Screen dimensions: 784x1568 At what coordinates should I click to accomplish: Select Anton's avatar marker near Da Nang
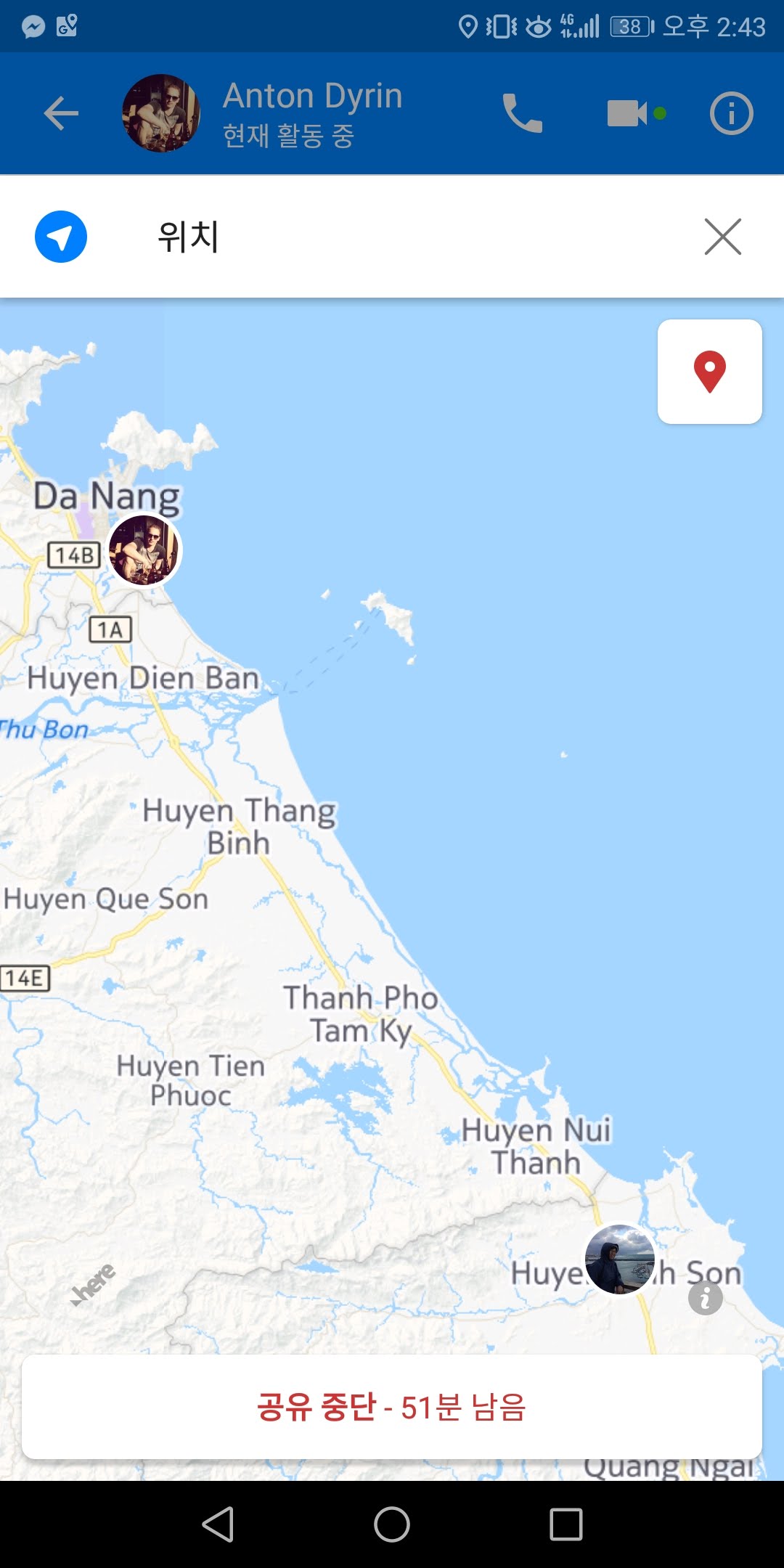click(x=144, y=550)
